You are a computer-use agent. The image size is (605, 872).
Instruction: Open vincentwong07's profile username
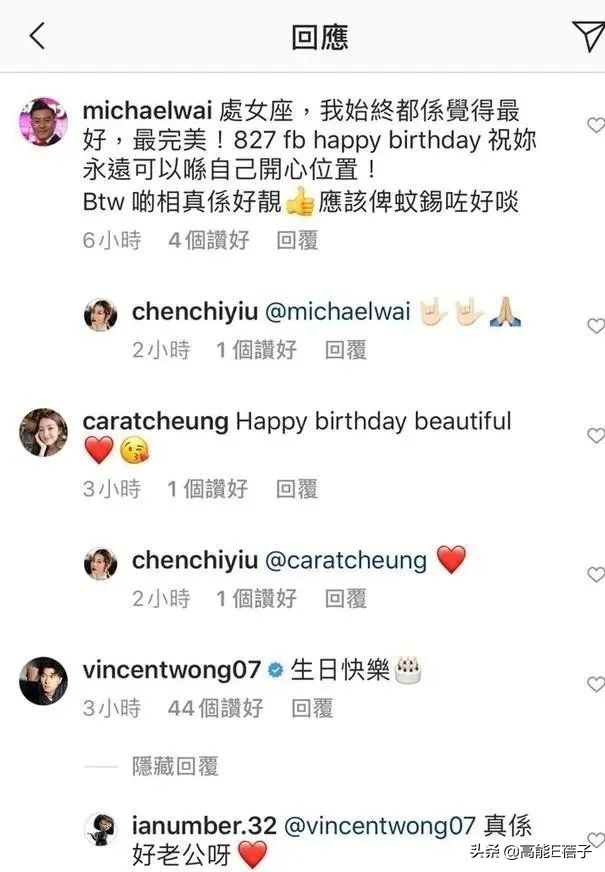[171, 670]
